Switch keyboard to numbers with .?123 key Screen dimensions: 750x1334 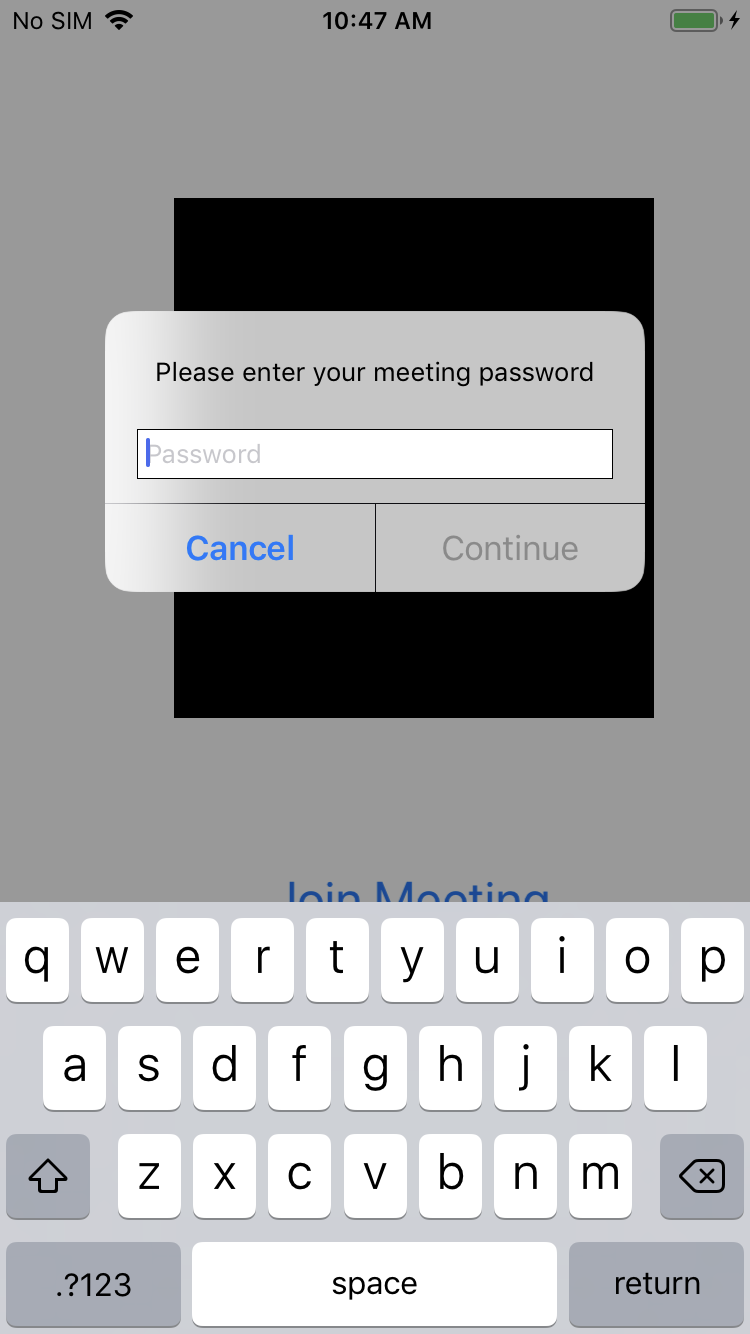(x=93, y=1284)
